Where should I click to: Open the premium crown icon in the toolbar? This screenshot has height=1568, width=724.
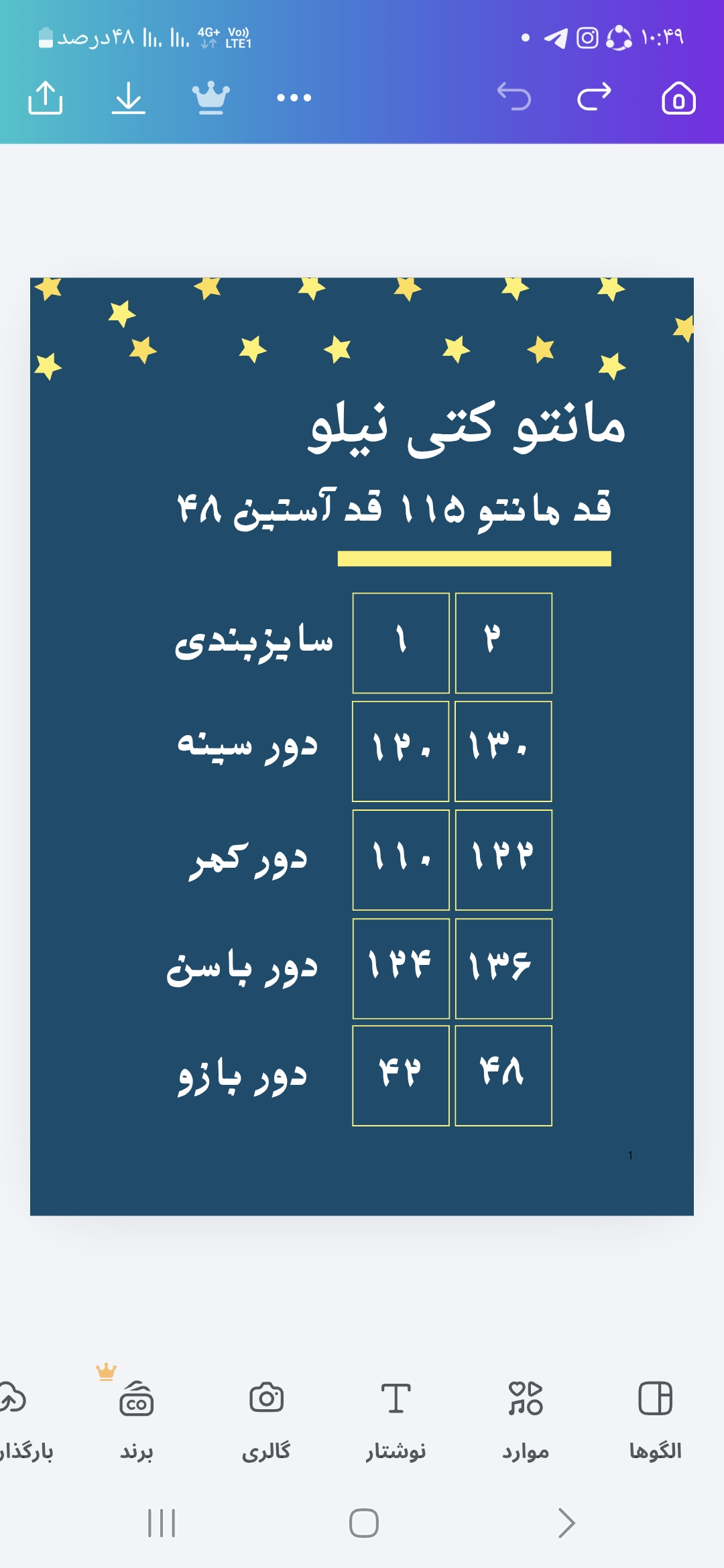click(x=211, y=98)
